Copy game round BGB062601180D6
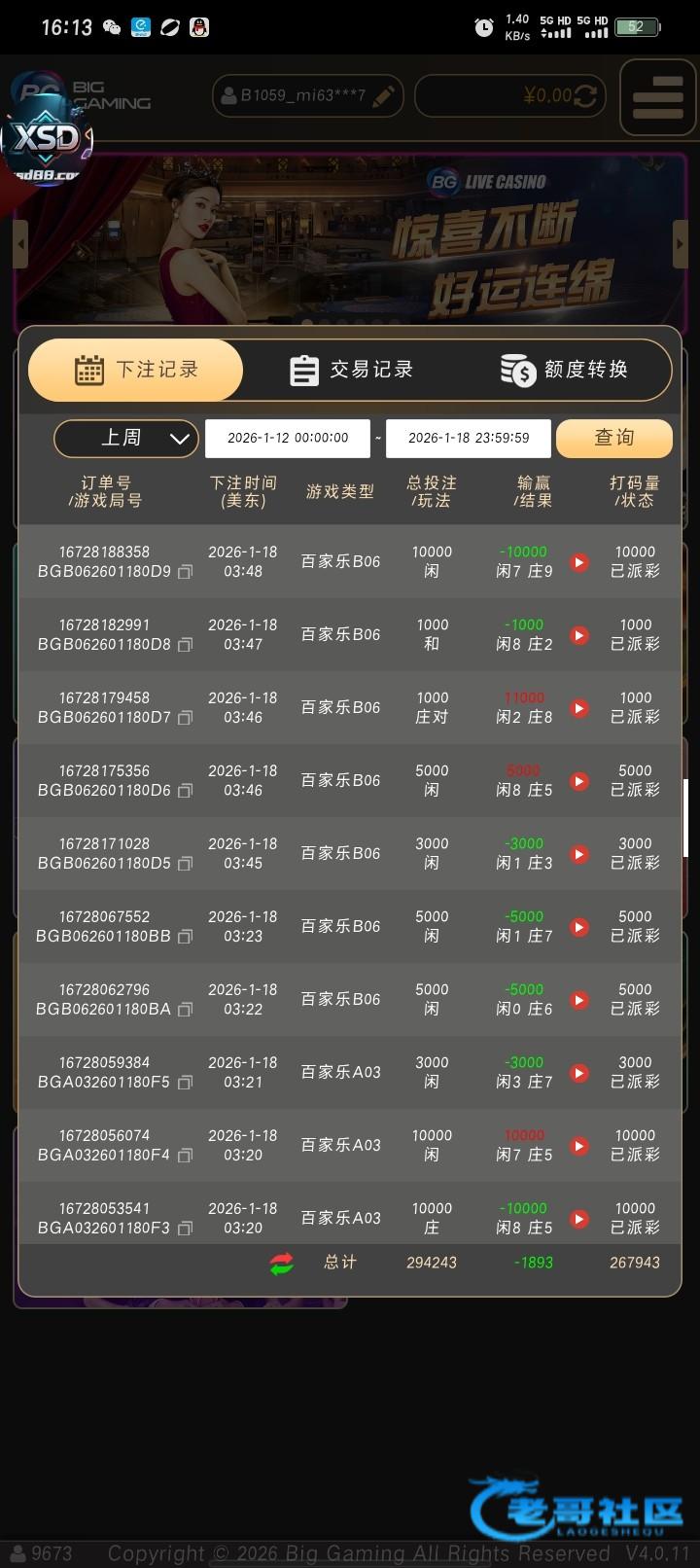The height and width of the screenshot is (1568, 700). (185, 791)
